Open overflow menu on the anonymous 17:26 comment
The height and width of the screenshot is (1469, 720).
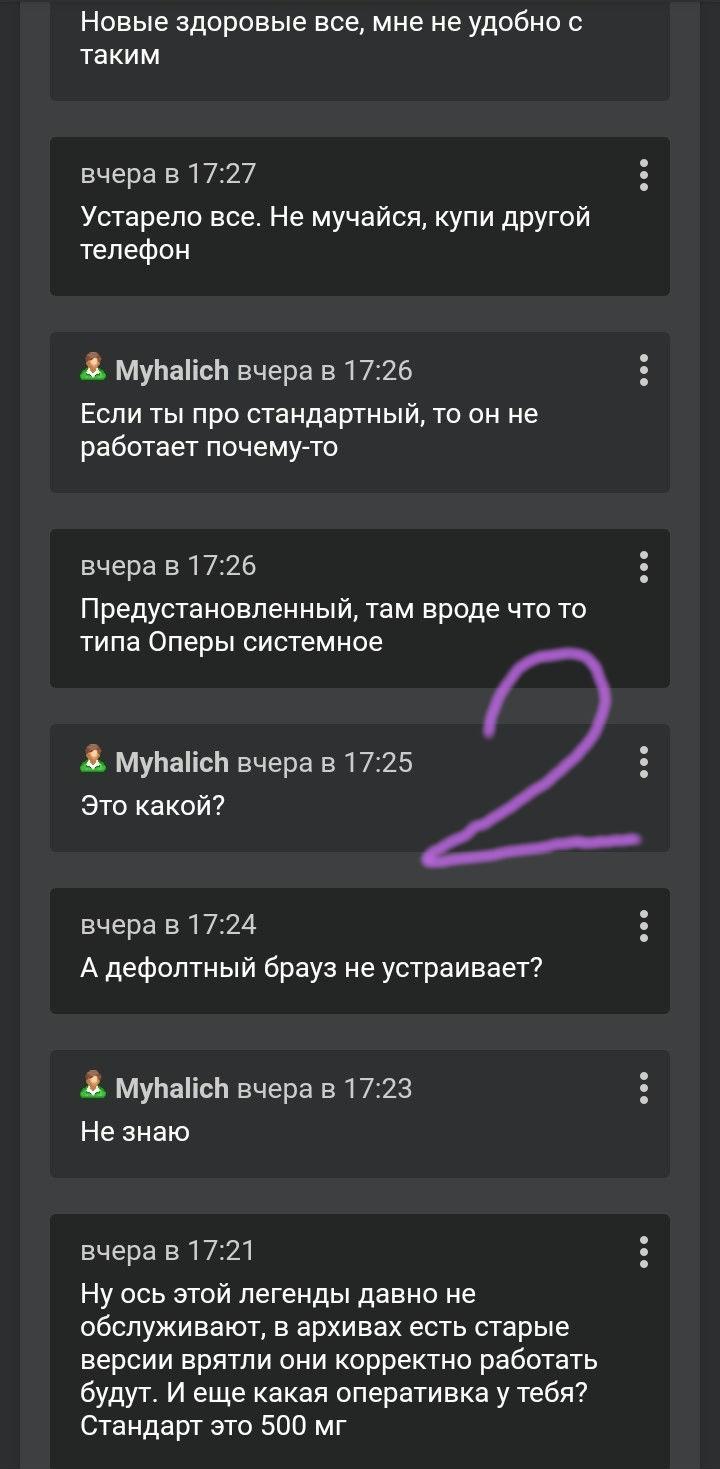pyautogui.click(x=643, y=567)
